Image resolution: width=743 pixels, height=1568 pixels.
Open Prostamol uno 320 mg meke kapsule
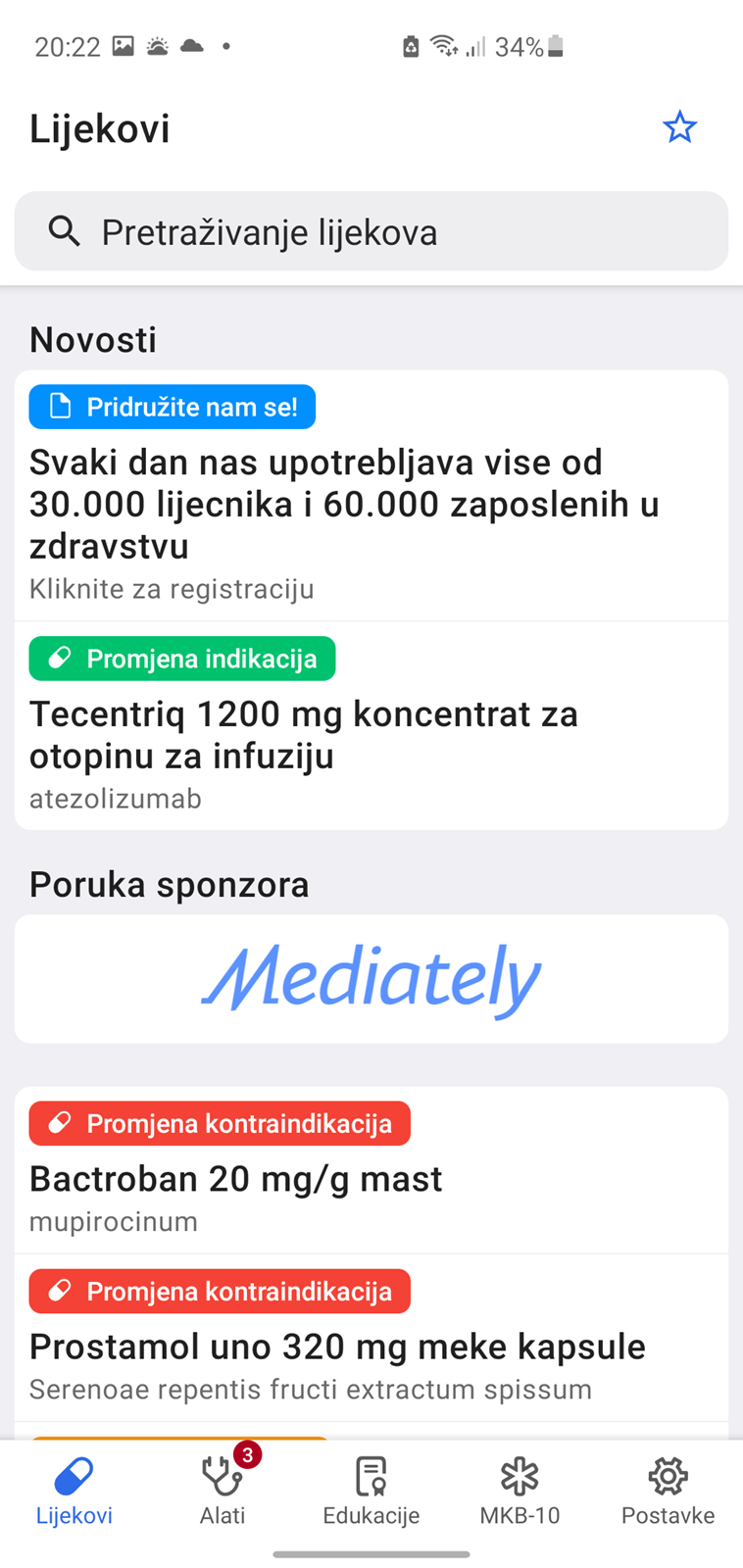371,1338
